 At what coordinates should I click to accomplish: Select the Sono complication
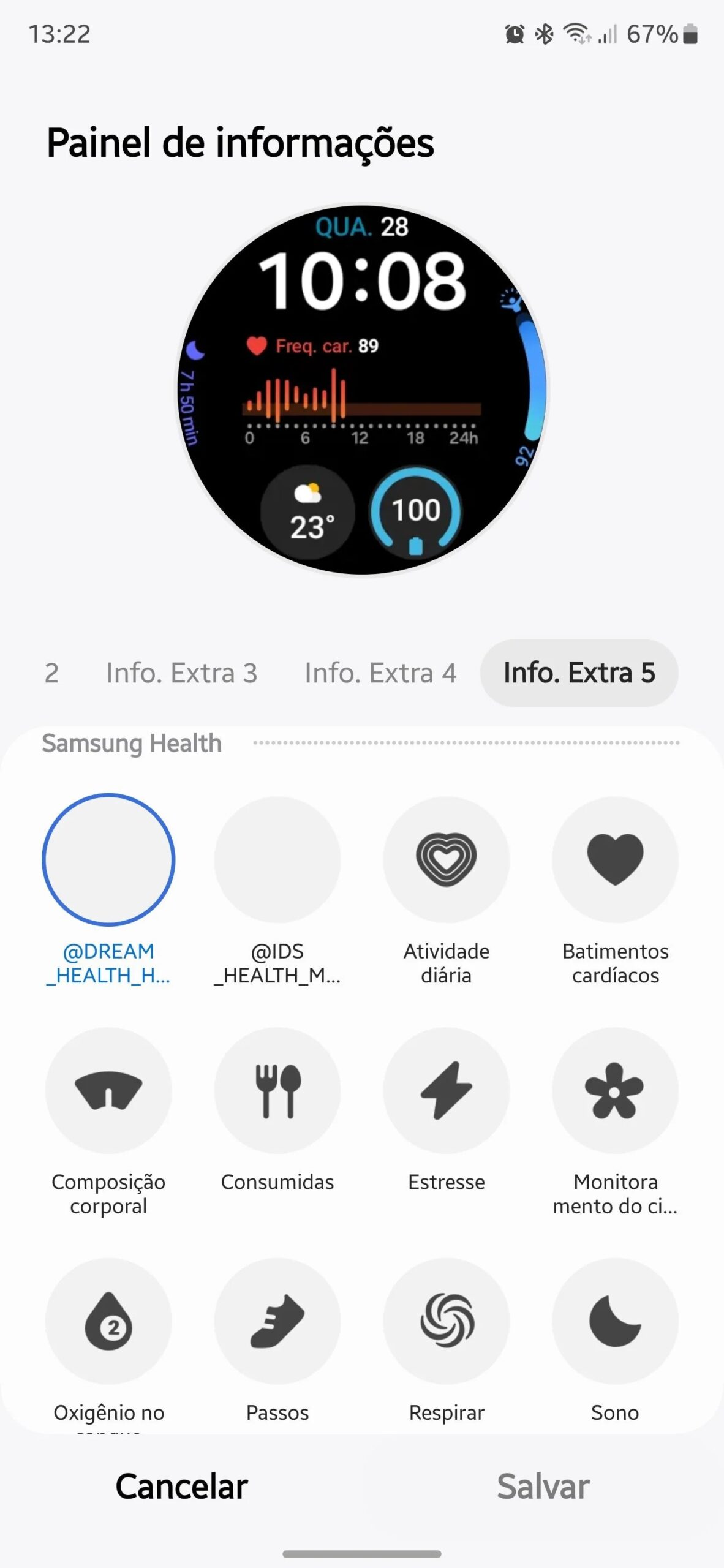[615, 1322]
